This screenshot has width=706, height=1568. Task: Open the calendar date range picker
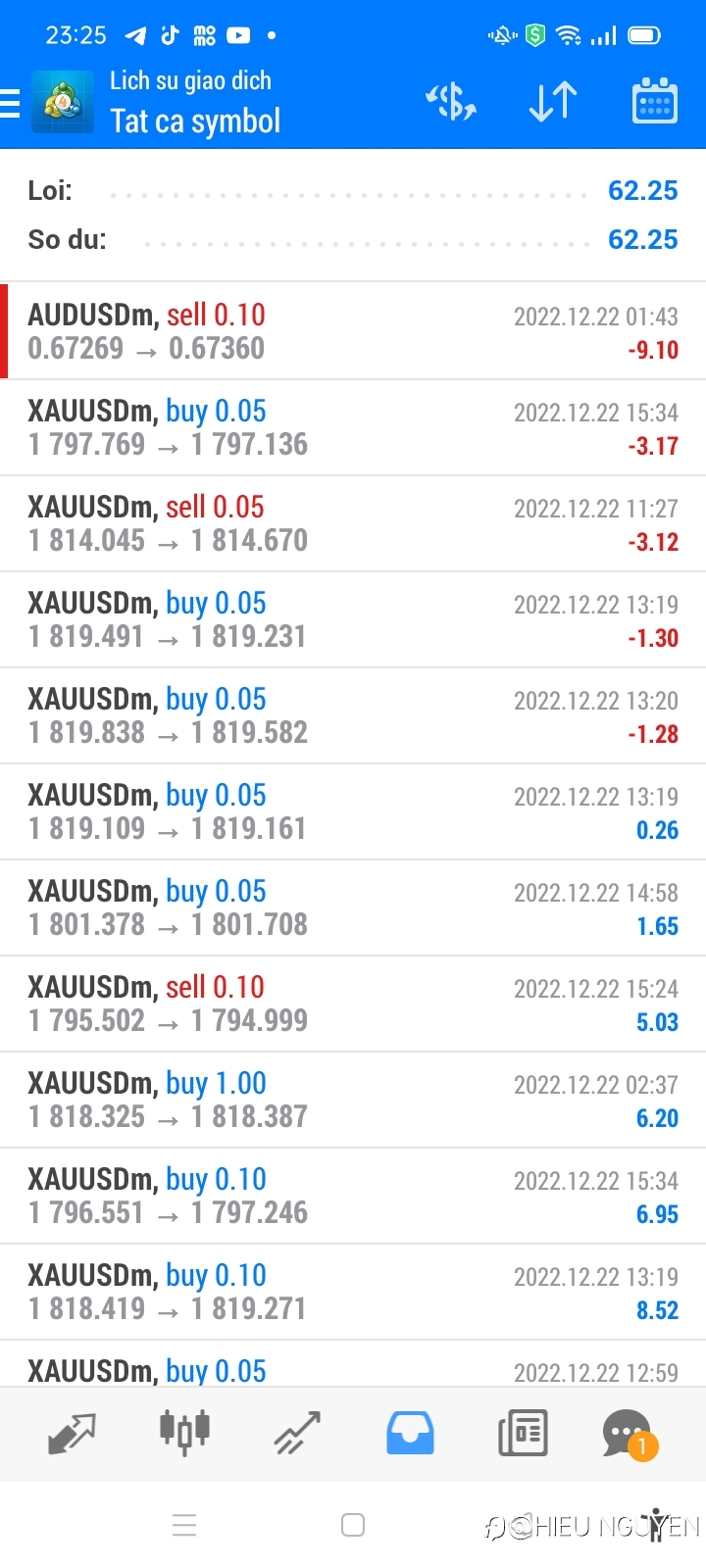[654, 101]
